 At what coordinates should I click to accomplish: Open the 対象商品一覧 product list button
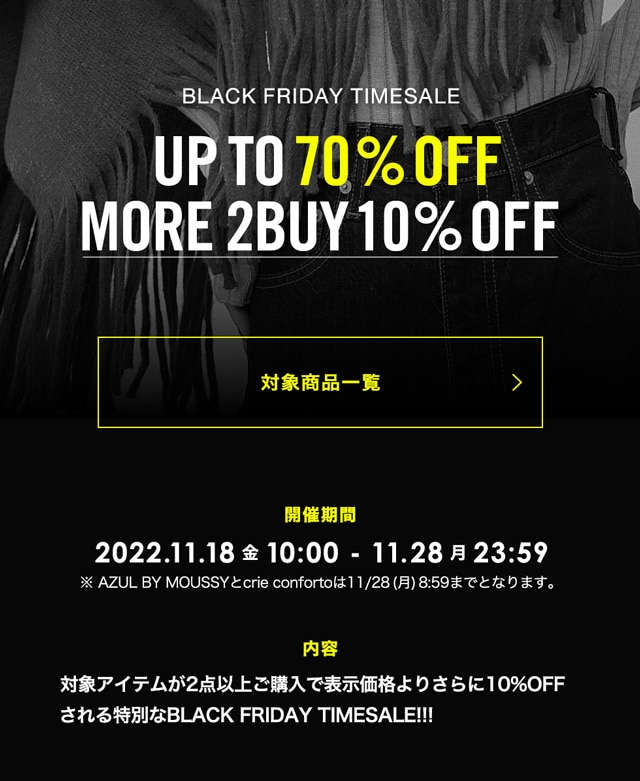(x=320, y=382)
